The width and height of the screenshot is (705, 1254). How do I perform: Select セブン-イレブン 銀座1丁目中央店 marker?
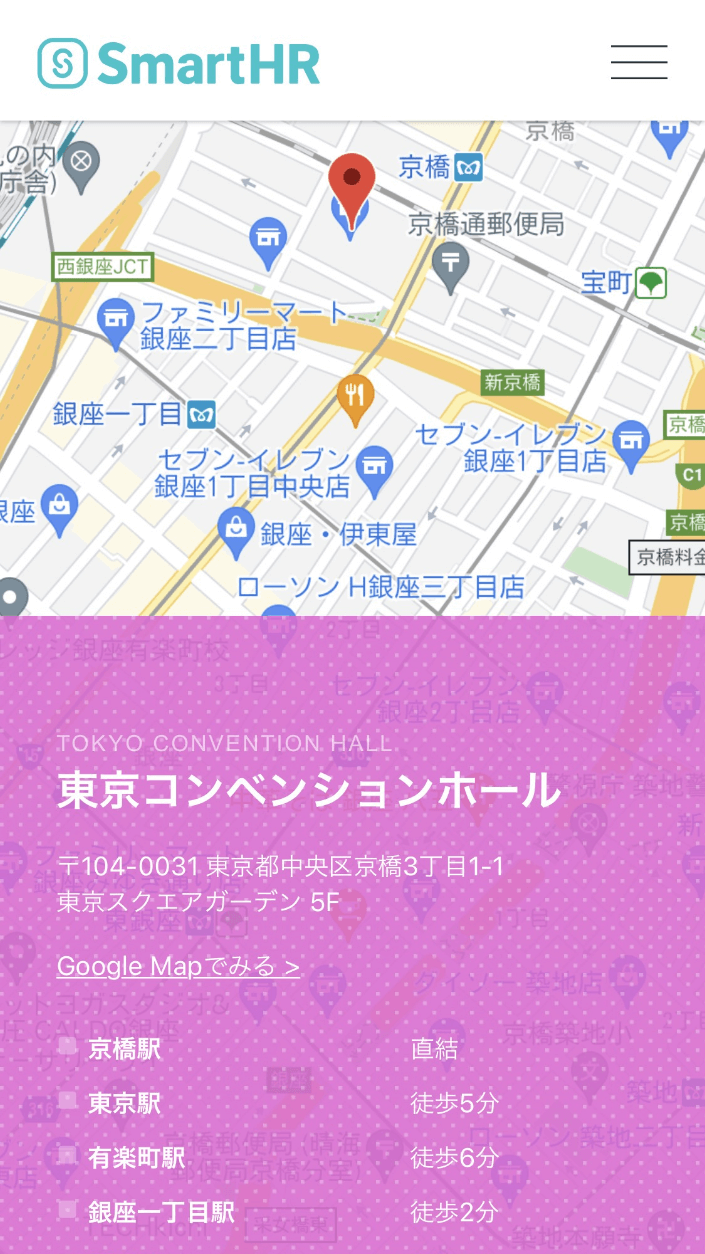pos(375,470)
